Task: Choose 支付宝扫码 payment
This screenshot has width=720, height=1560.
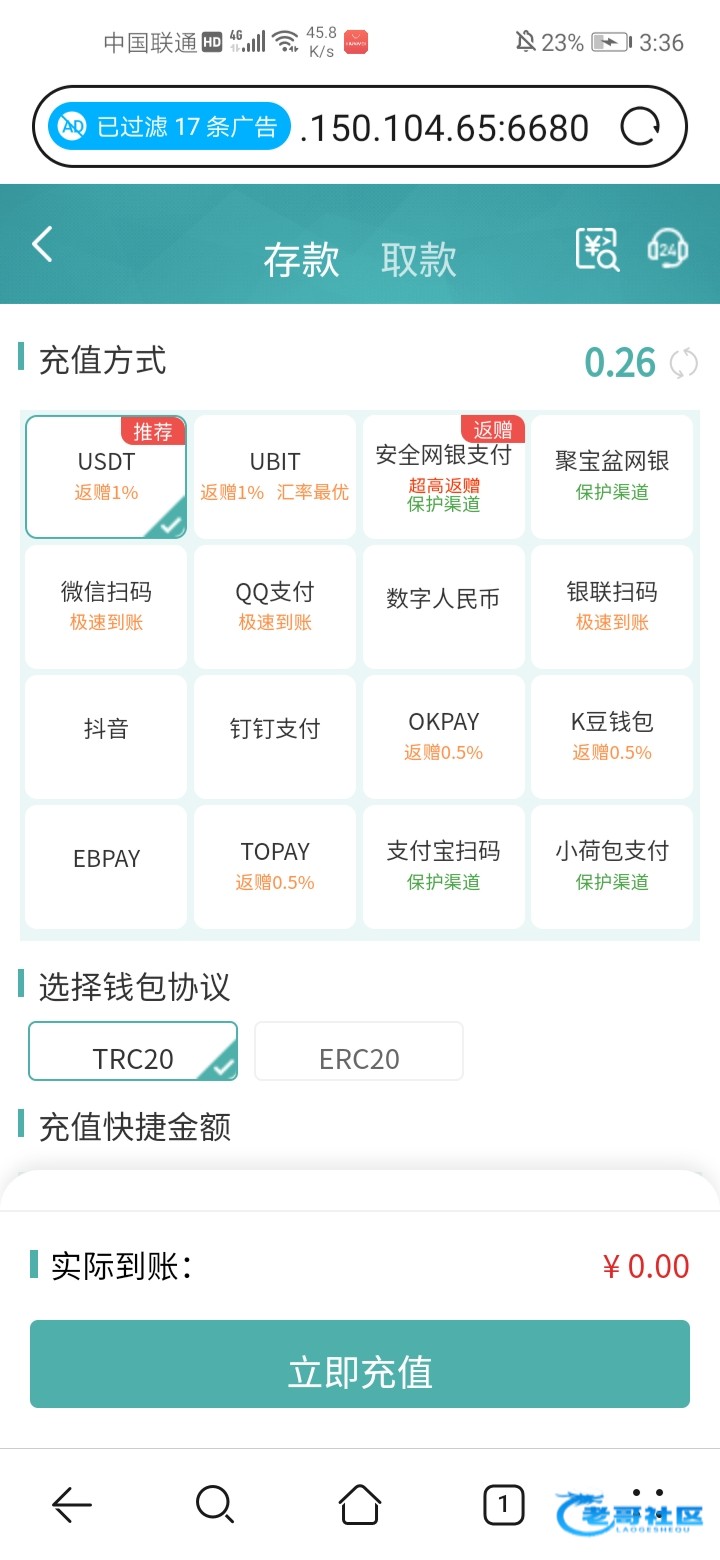Action: [444, 866]
